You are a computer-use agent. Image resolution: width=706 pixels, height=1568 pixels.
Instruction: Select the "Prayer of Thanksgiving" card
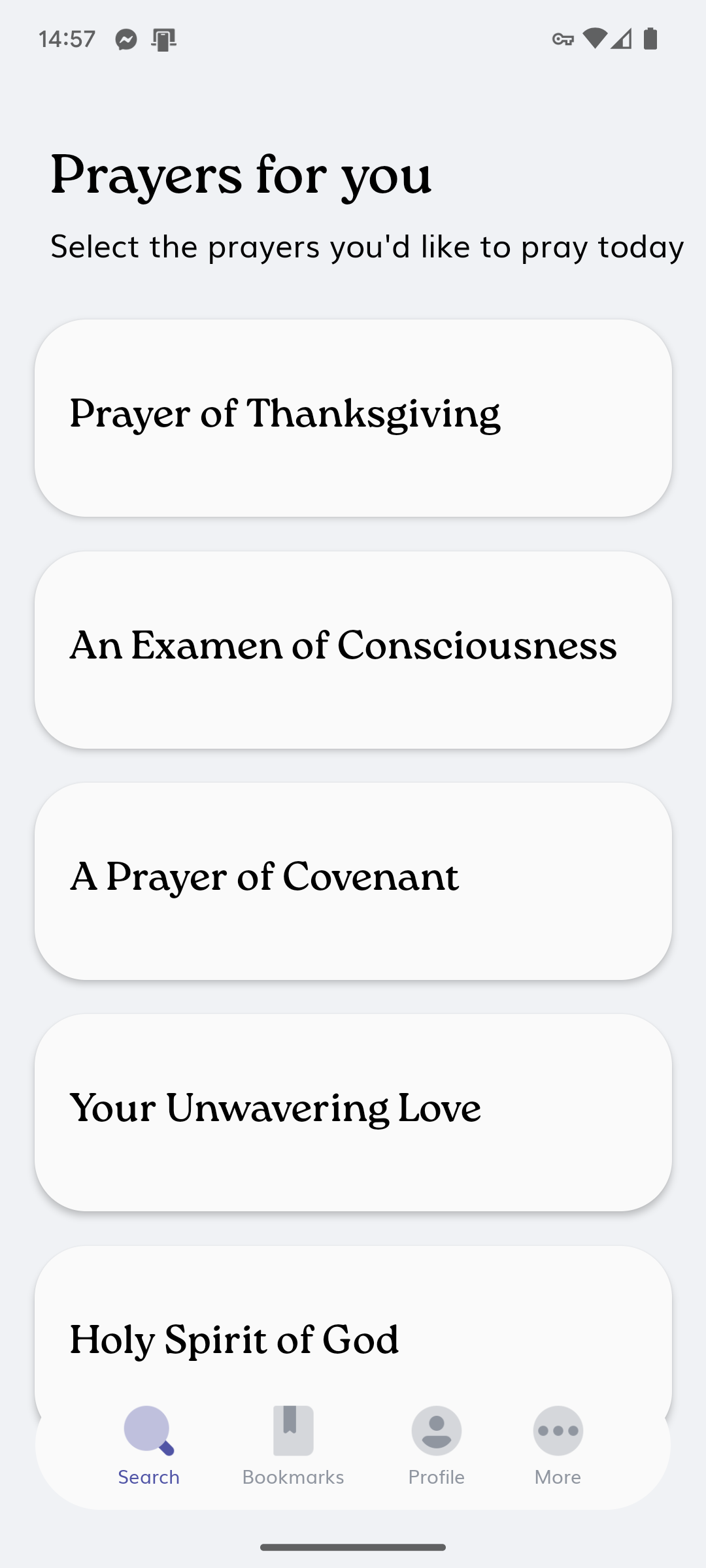[353, 415]
